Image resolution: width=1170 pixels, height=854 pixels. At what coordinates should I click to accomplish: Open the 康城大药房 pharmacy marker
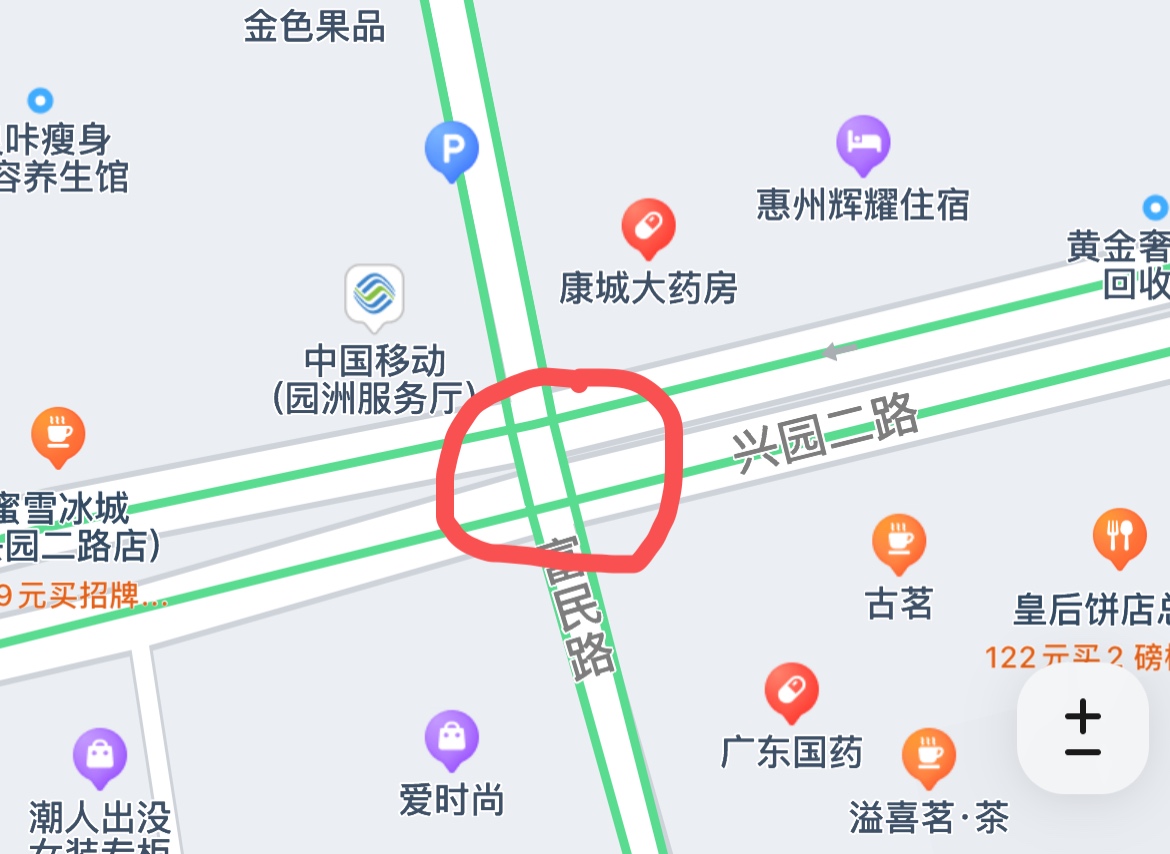tap(648, 228)
